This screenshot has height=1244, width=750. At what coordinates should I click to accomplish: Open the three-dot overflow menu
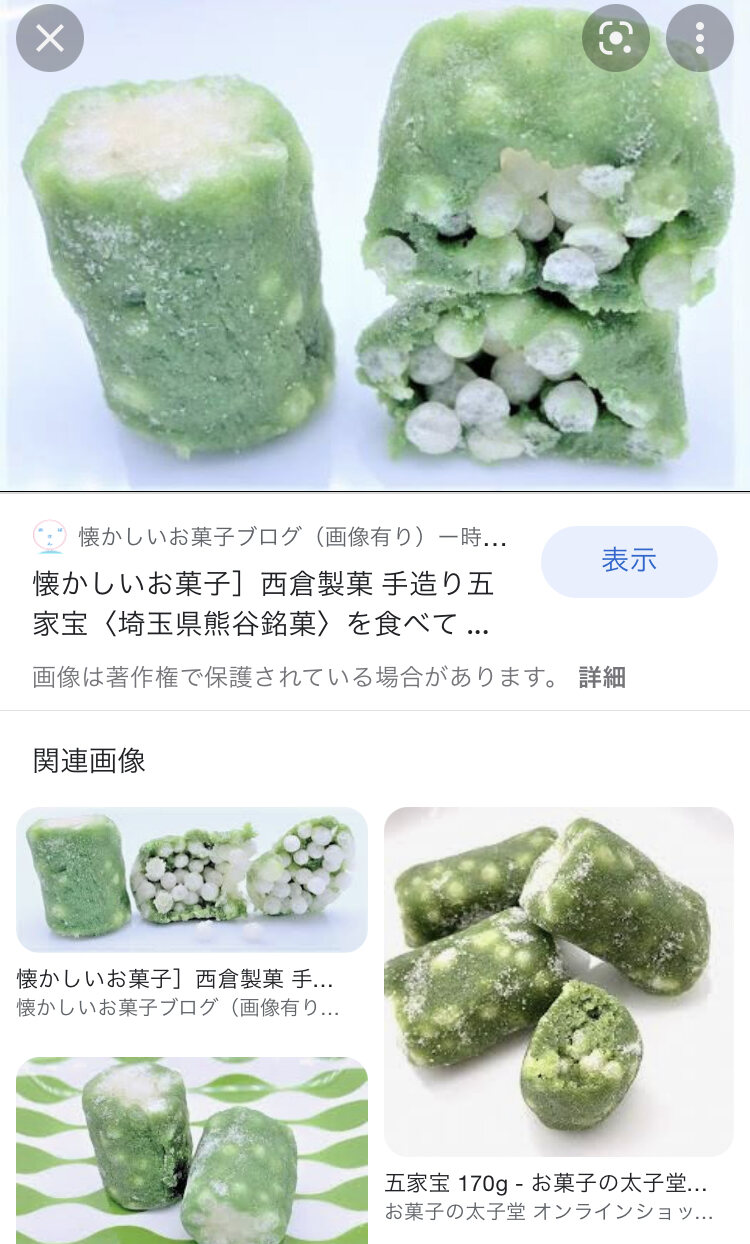click(699, 38)
